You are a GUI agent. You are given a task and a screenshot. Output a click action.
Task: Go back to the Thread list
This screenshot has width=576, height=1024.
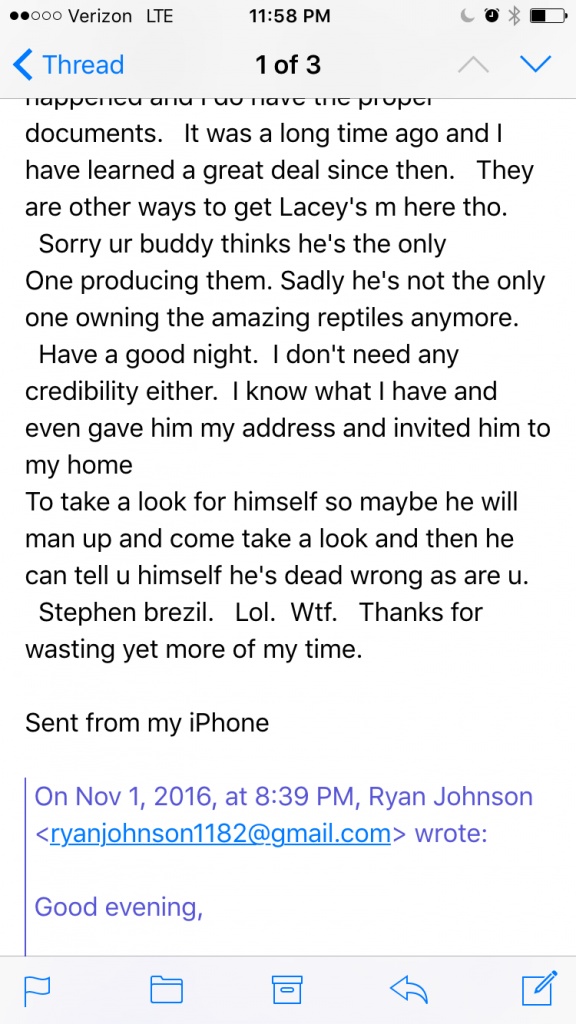[x=68, y=65]
